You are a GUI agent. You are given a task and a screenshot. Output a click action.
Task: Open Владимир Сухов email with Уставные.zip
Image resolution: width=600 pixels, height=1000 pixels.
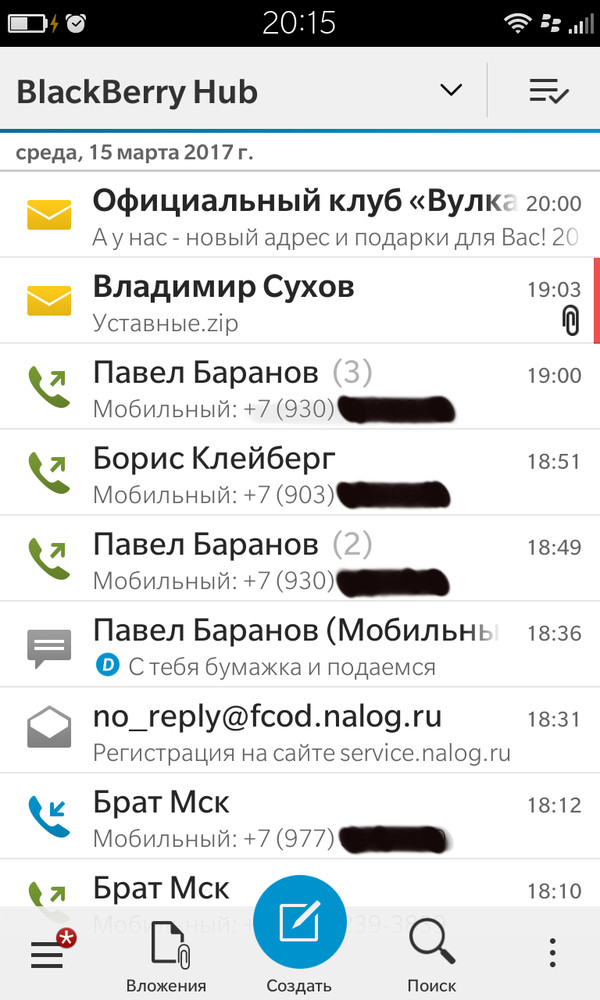[300, 301]
